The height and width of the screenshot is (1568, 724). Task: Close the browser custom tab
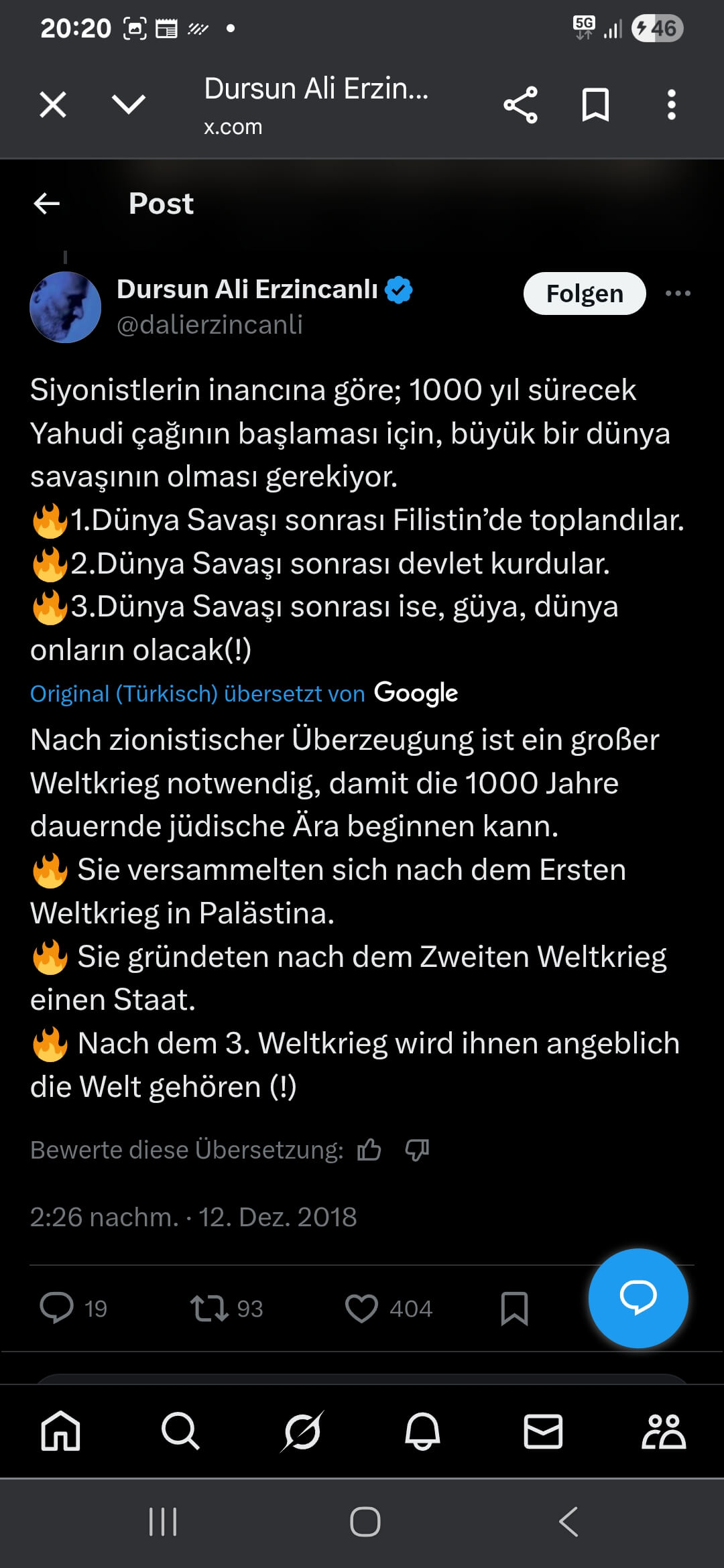[53, 105]
